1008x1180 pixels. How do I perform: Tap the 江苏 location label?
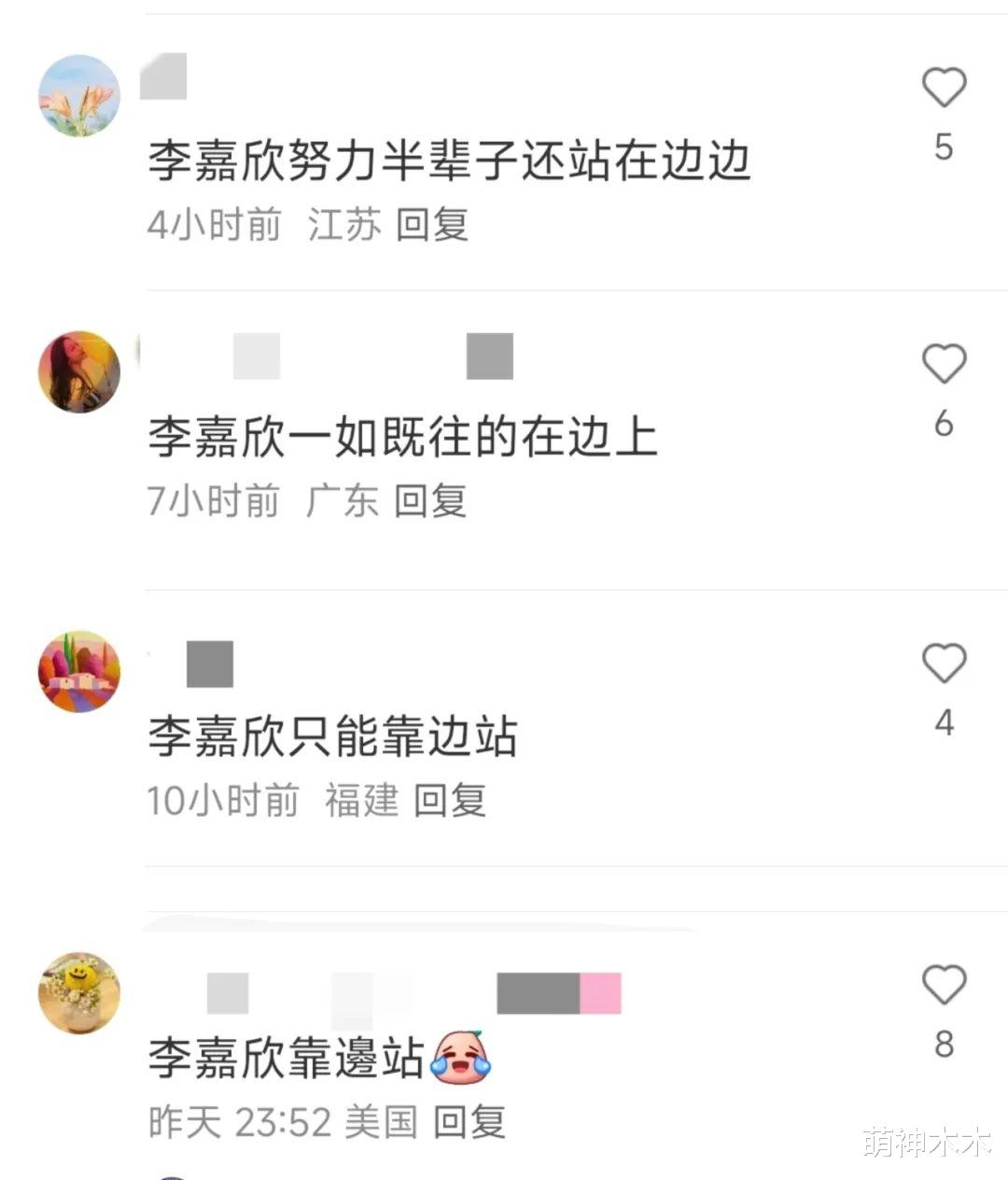[x=343, y=224]
